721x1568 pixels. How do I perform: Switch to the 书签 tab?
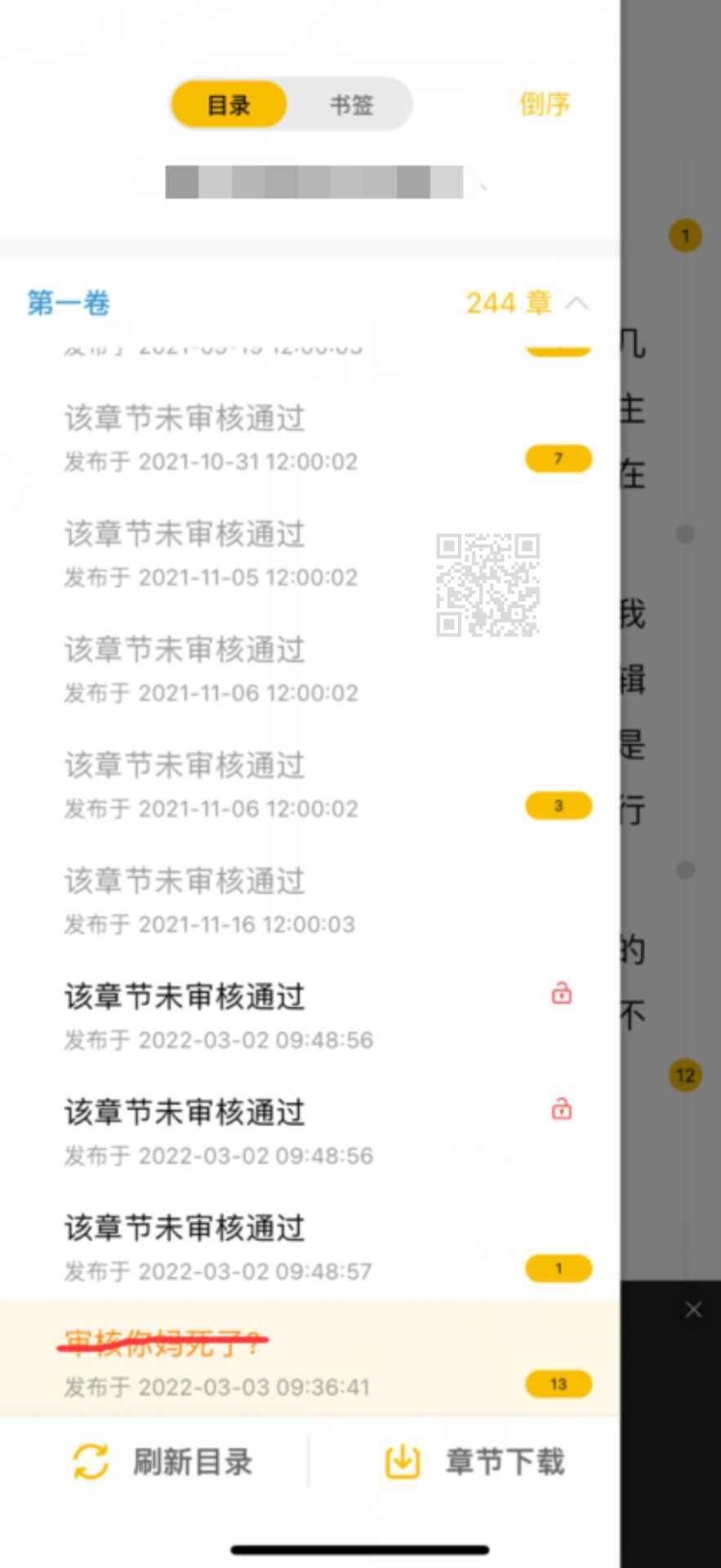[351, 105]
